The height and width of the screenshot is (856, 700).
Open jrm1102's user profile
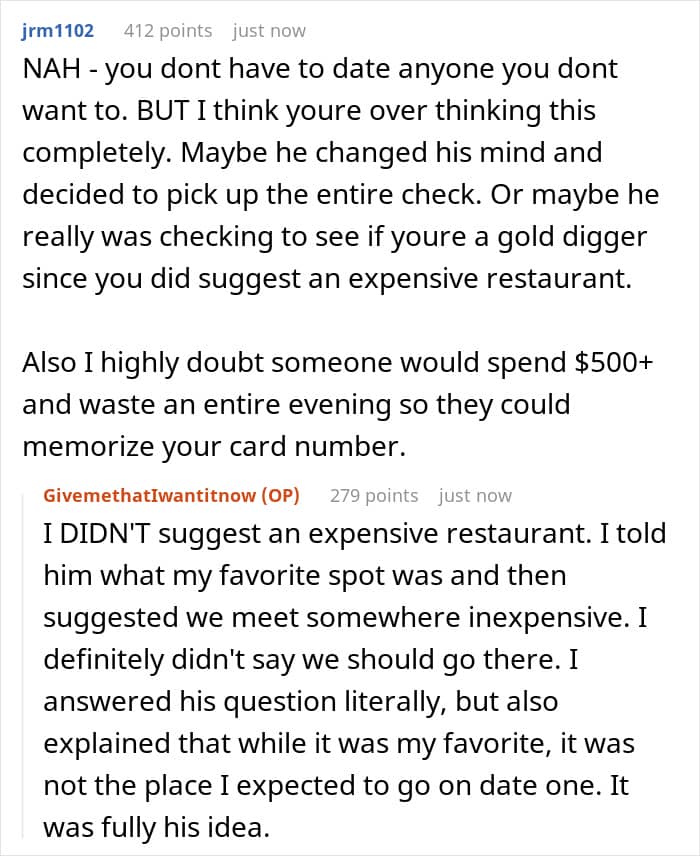tap(58, 31)
